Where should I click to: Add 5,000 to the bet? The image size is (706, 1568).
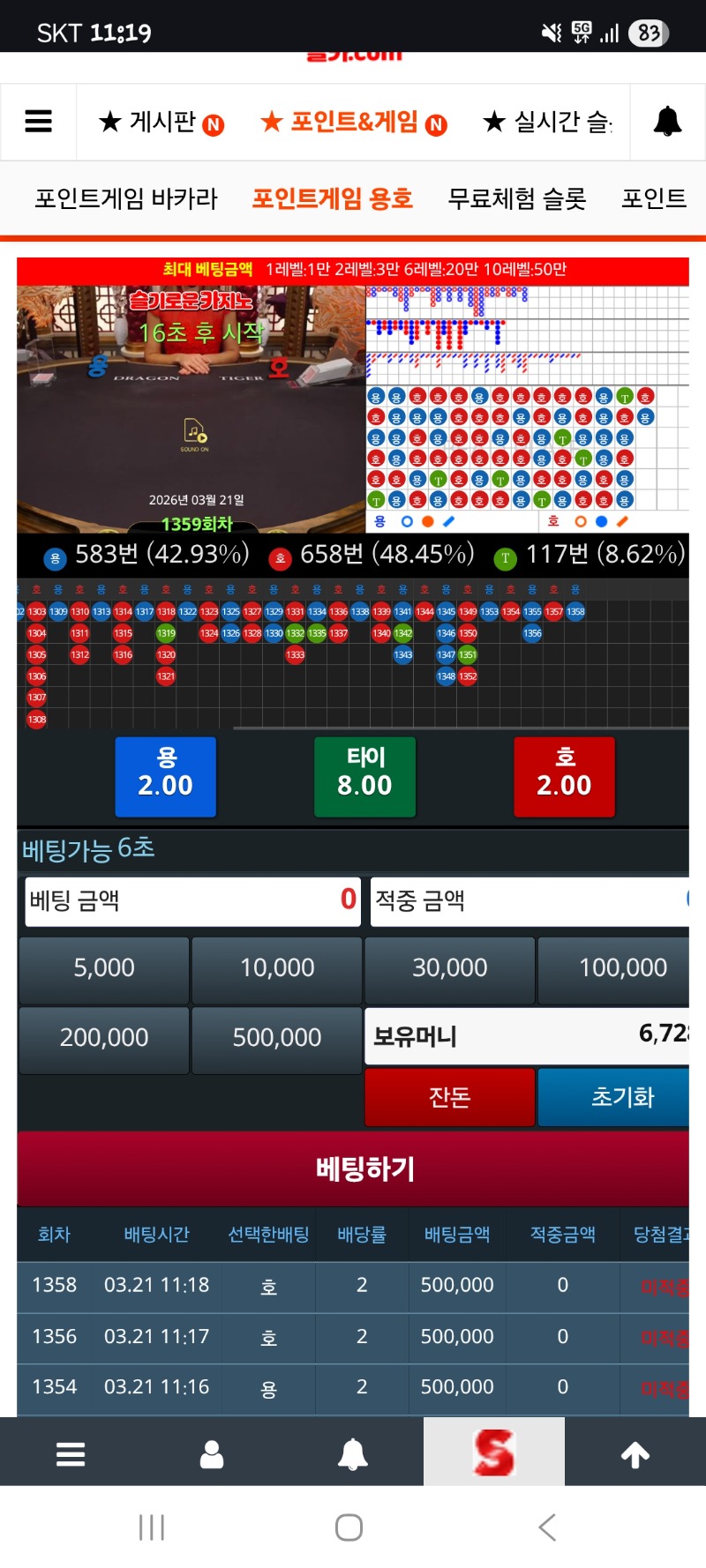pos(104,968)
